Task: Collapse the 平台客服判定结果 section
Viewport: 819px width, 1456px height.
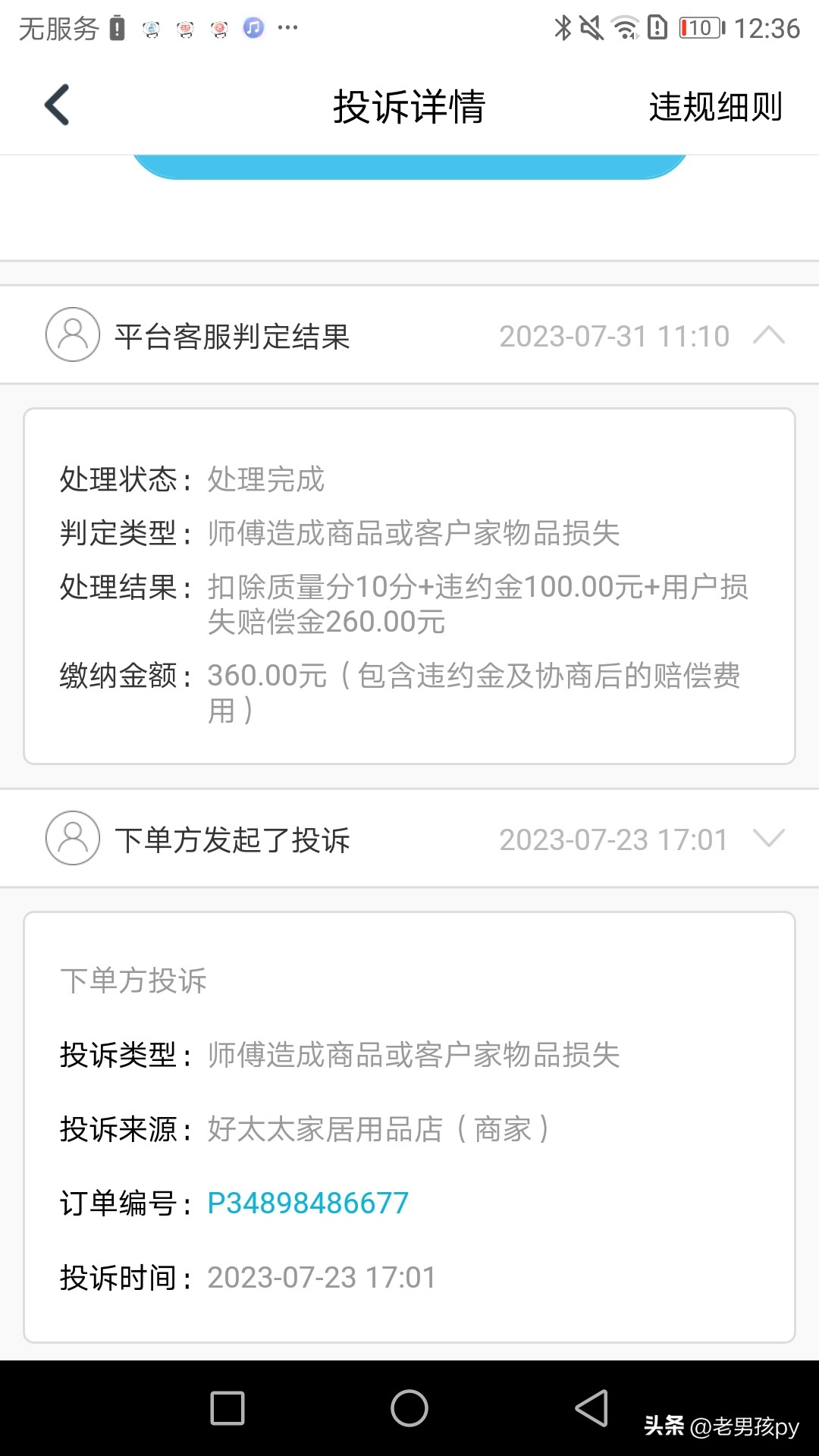Action: [768, 334]
